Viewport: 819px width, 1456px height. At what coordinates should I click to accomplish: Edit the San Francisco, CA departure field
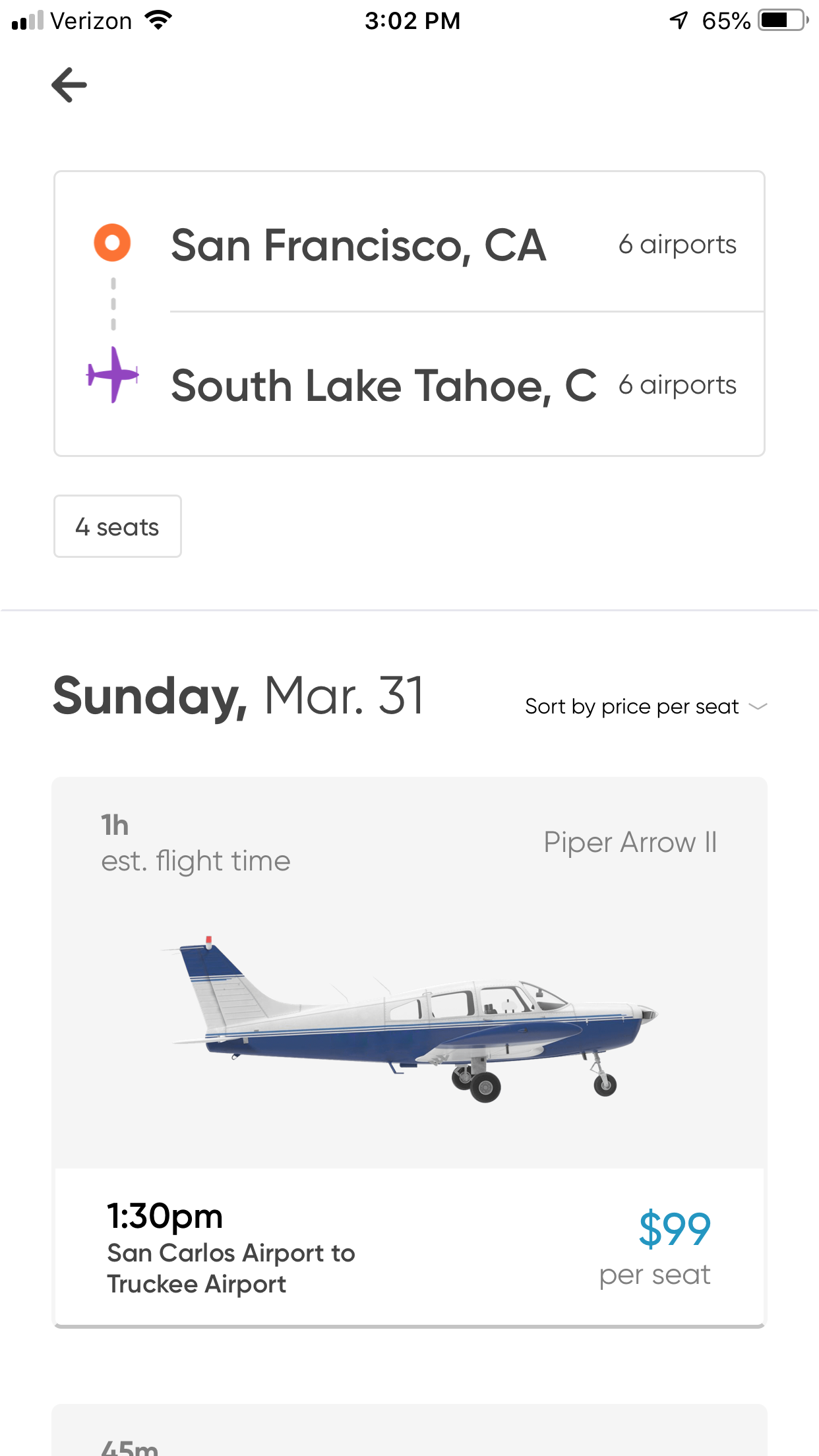tap(358, 245)
